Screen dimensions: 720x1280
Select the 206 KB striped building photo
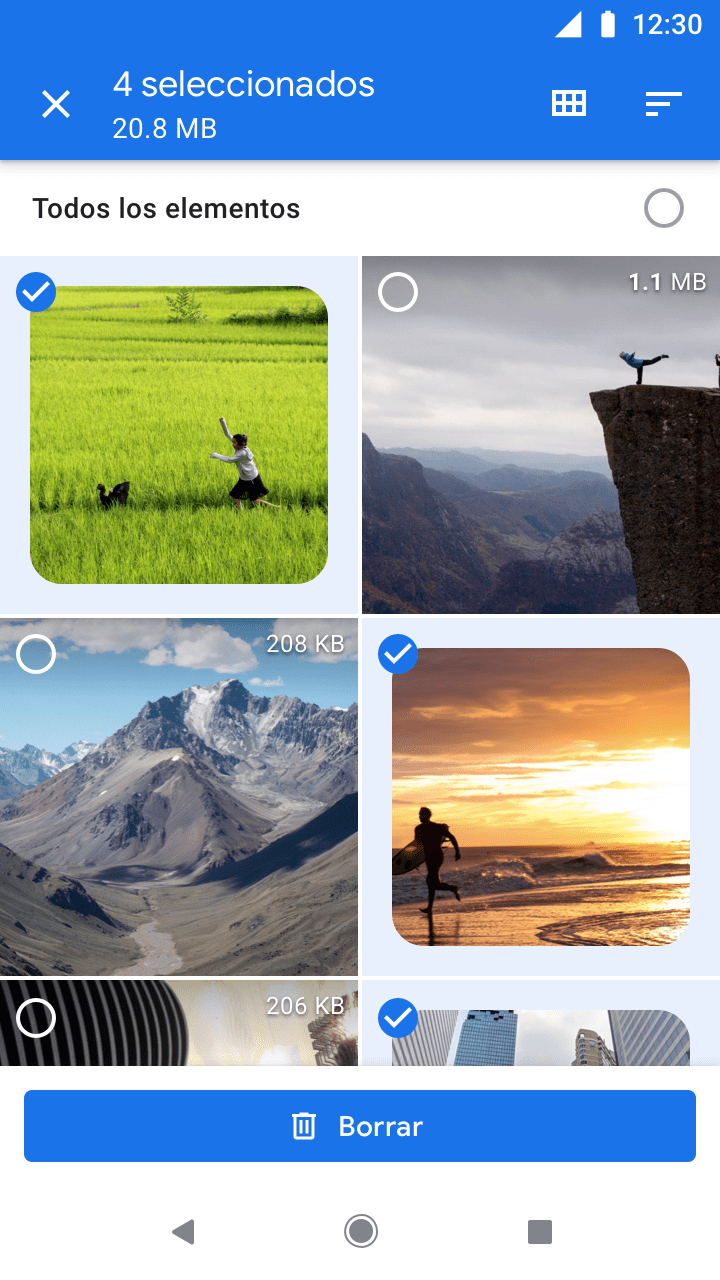pyautogui.click(x=37, y=1018)
